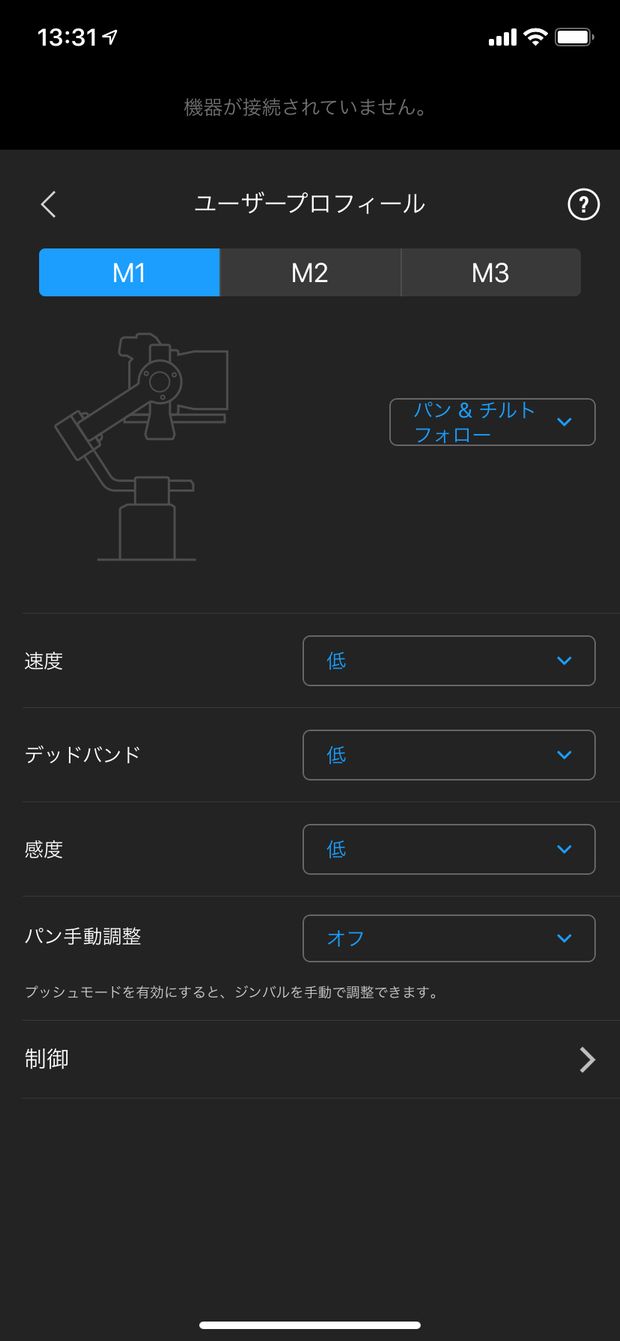Open the 制御 settings row
Screen dimensions: 620x1341
310,1059
